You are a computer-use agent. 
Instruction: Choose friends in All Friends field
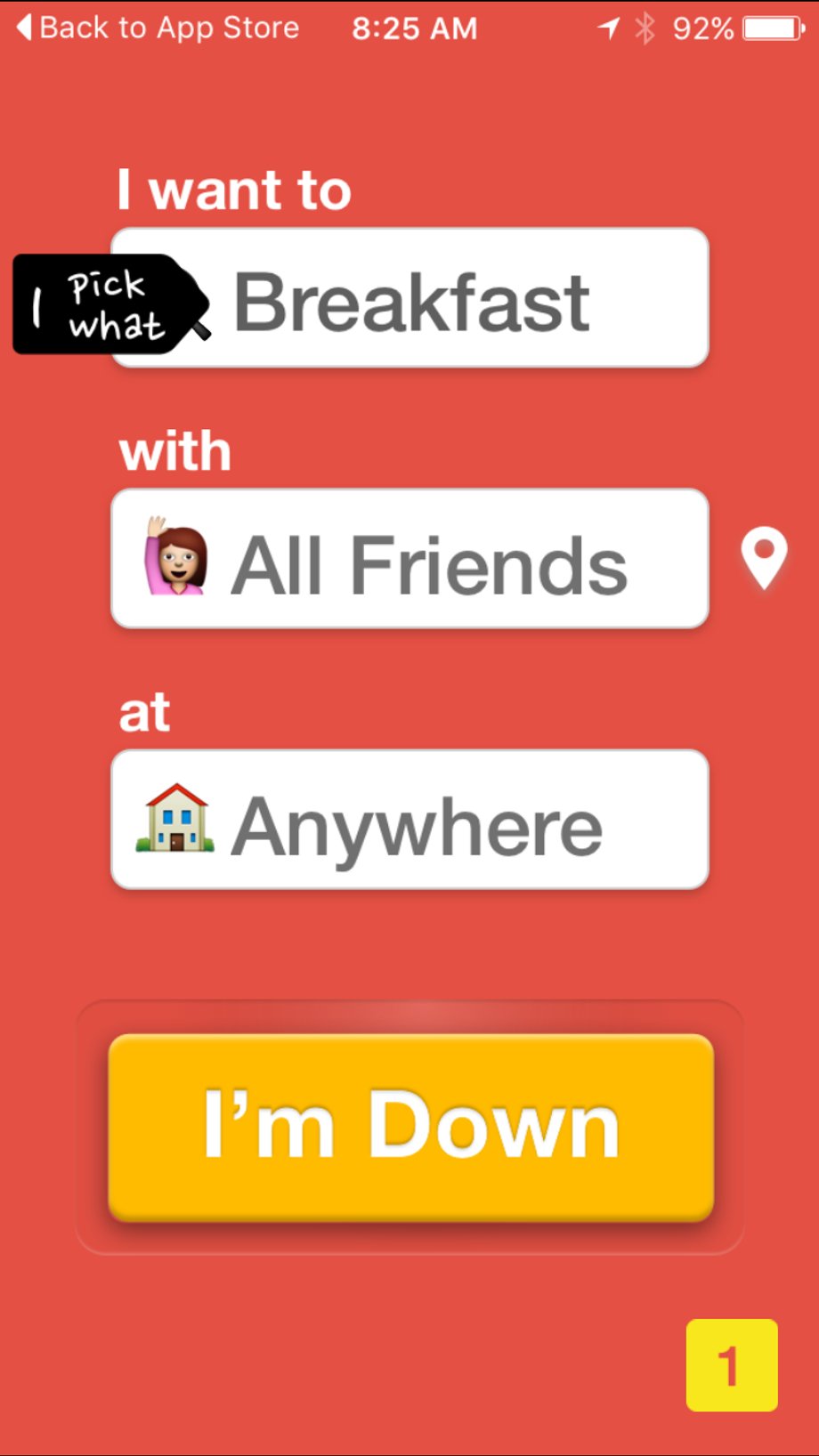[x=409, y=560]
